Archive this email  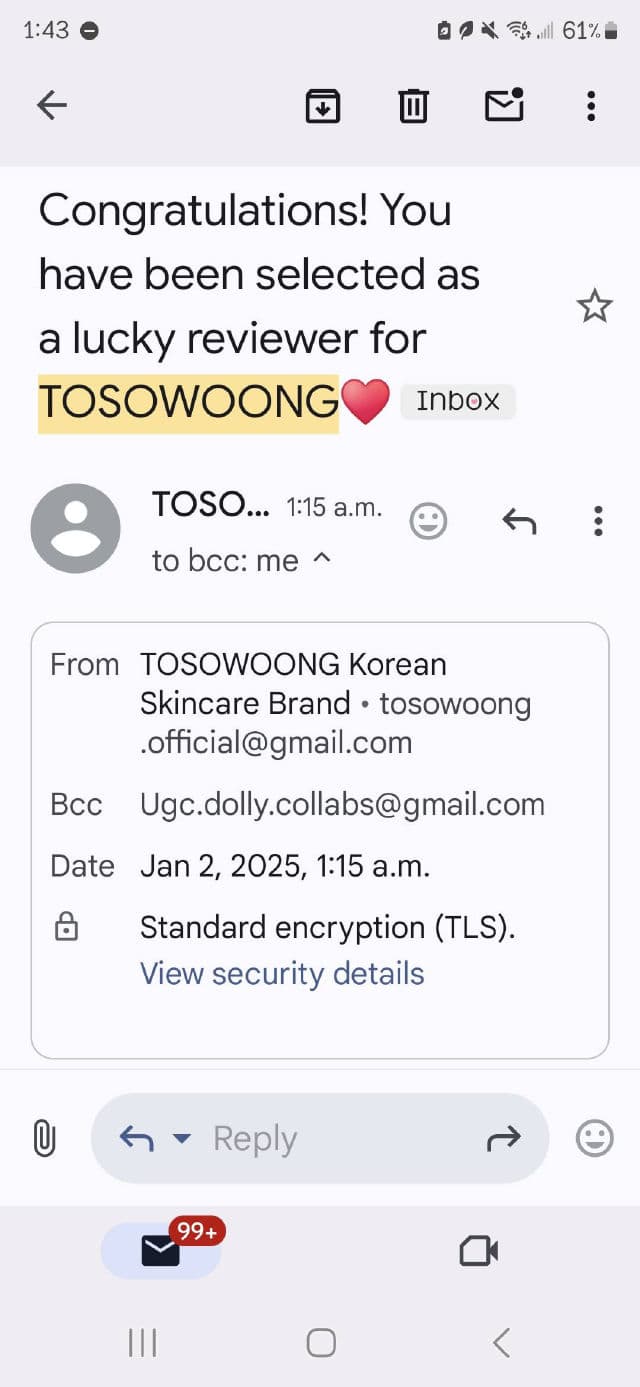[322, 105]
